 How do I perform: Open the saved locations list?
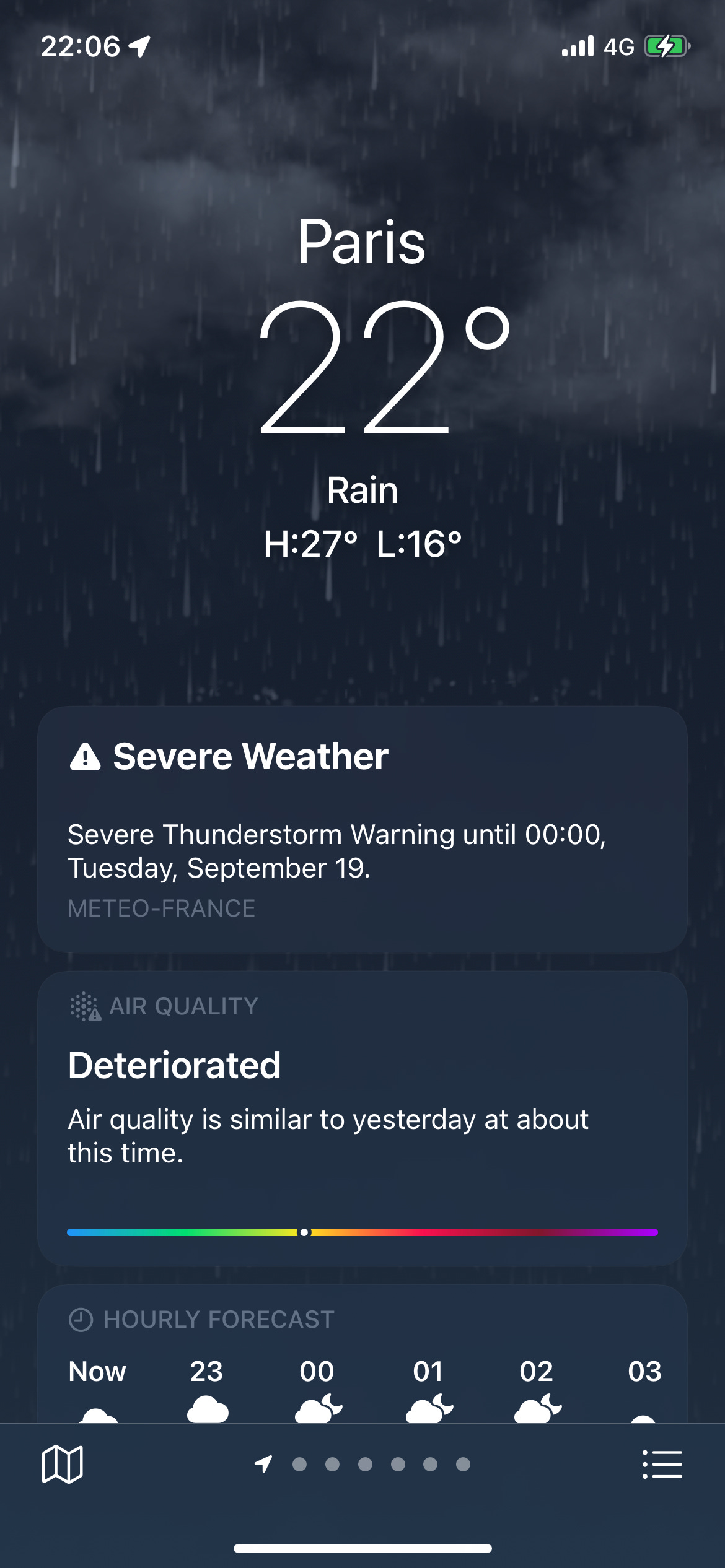click(662, 1465)
